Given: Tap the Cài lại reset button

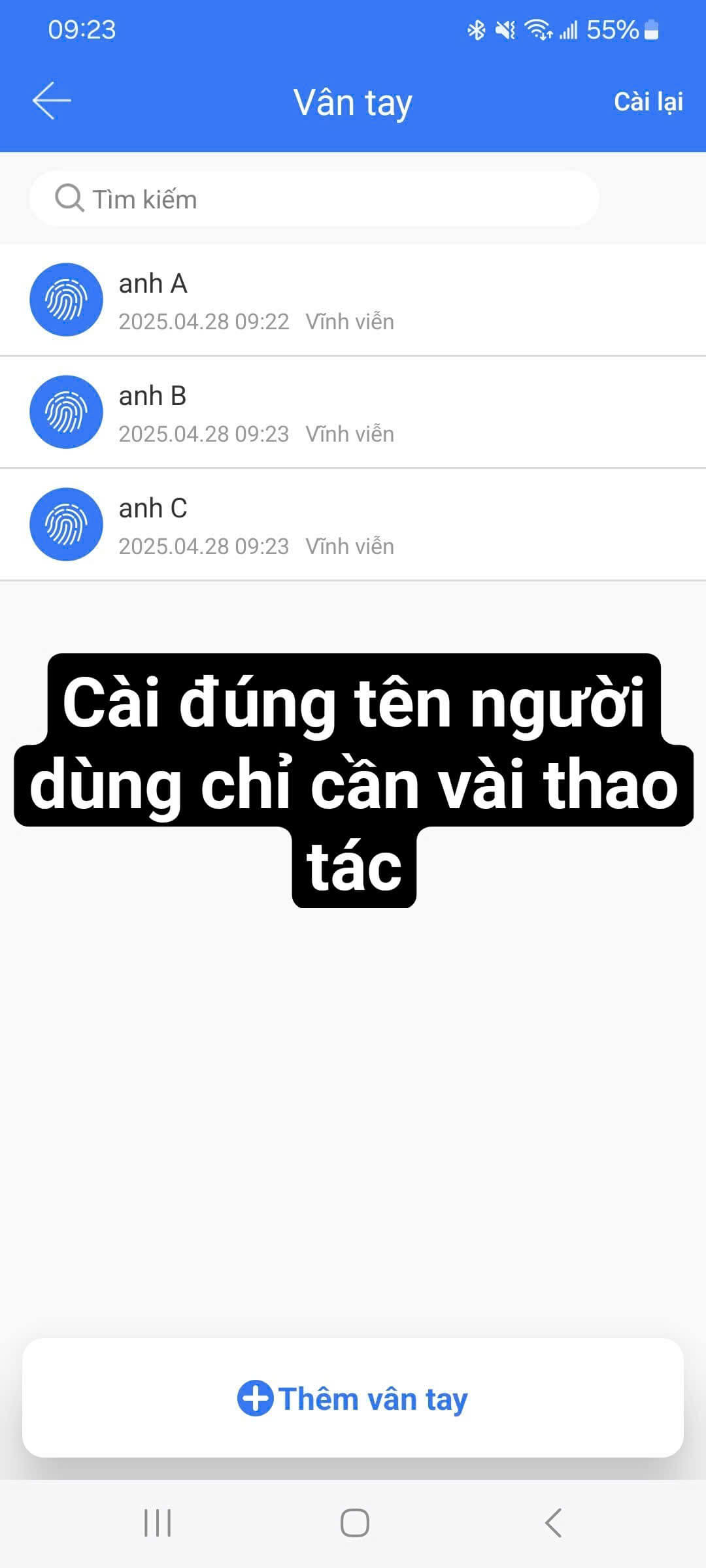Looking at the screenshot, I should point(648,102).
